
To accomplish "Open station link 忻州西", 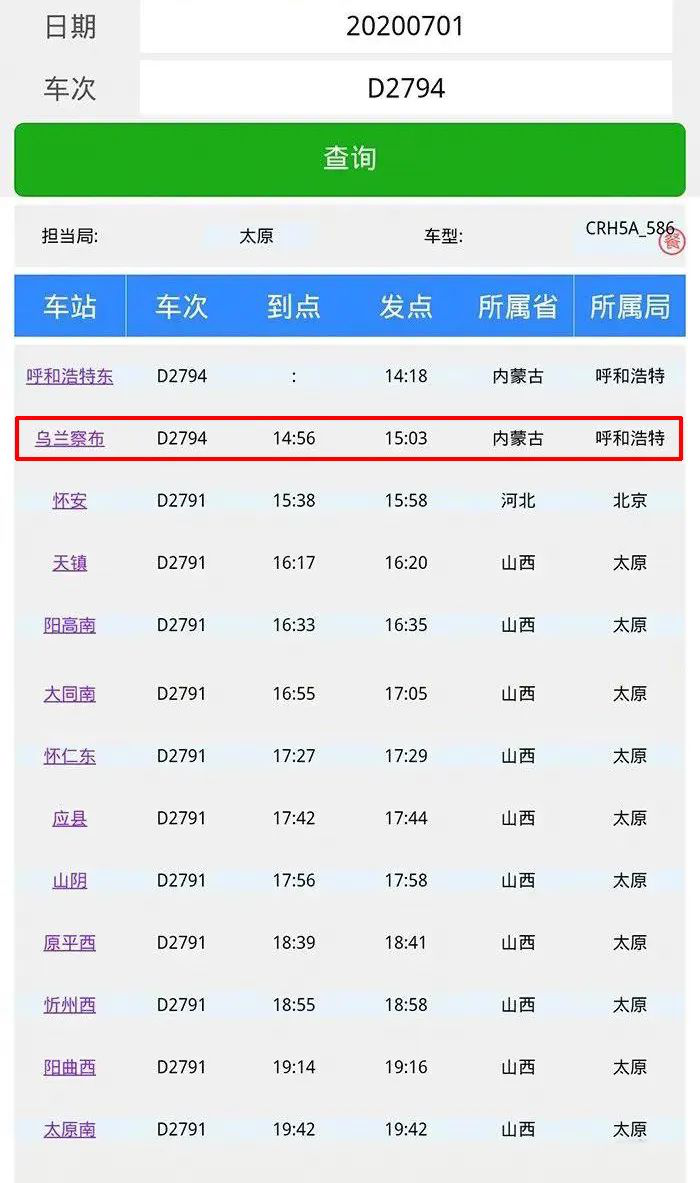I will tap(70, 1005).
